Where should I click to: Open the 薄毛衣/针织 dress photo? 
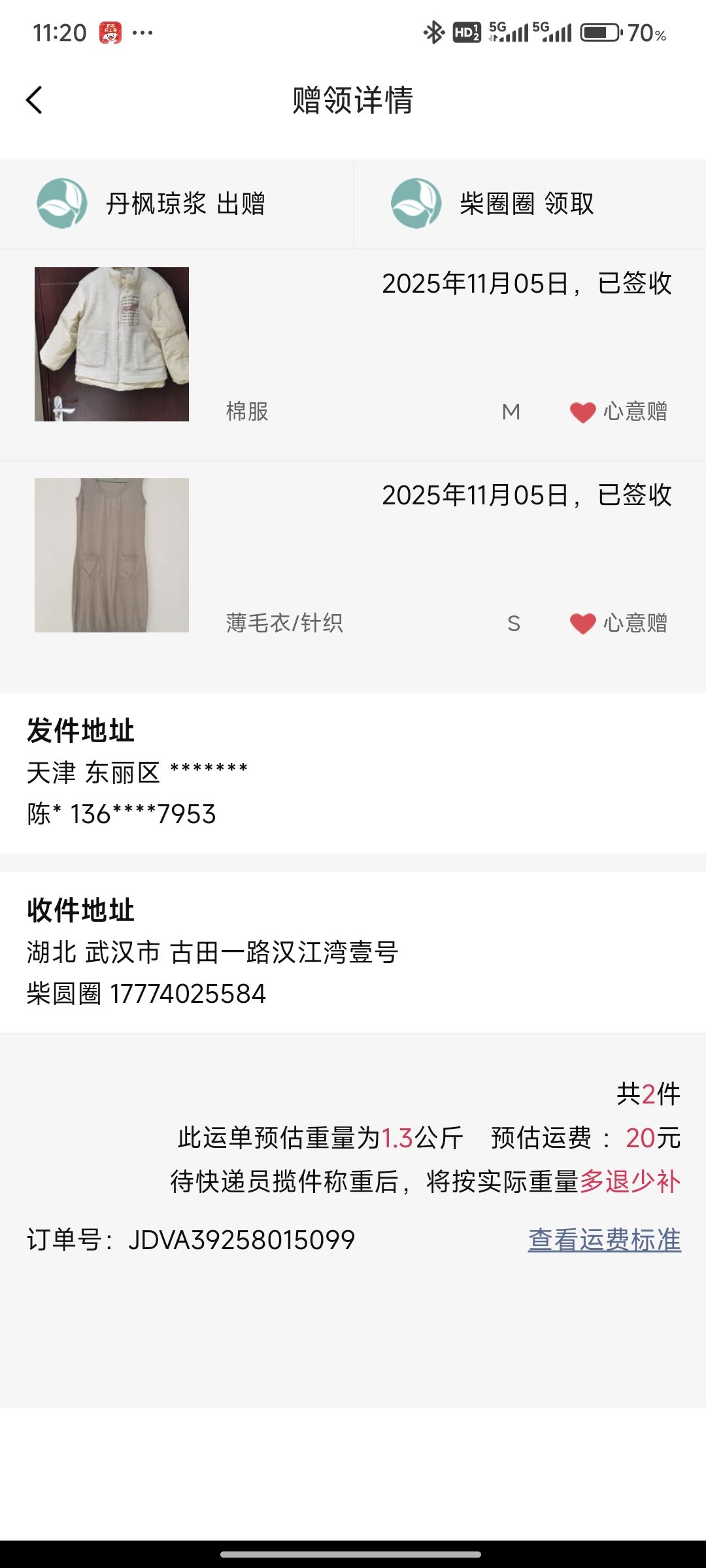(x=112, y=555)
